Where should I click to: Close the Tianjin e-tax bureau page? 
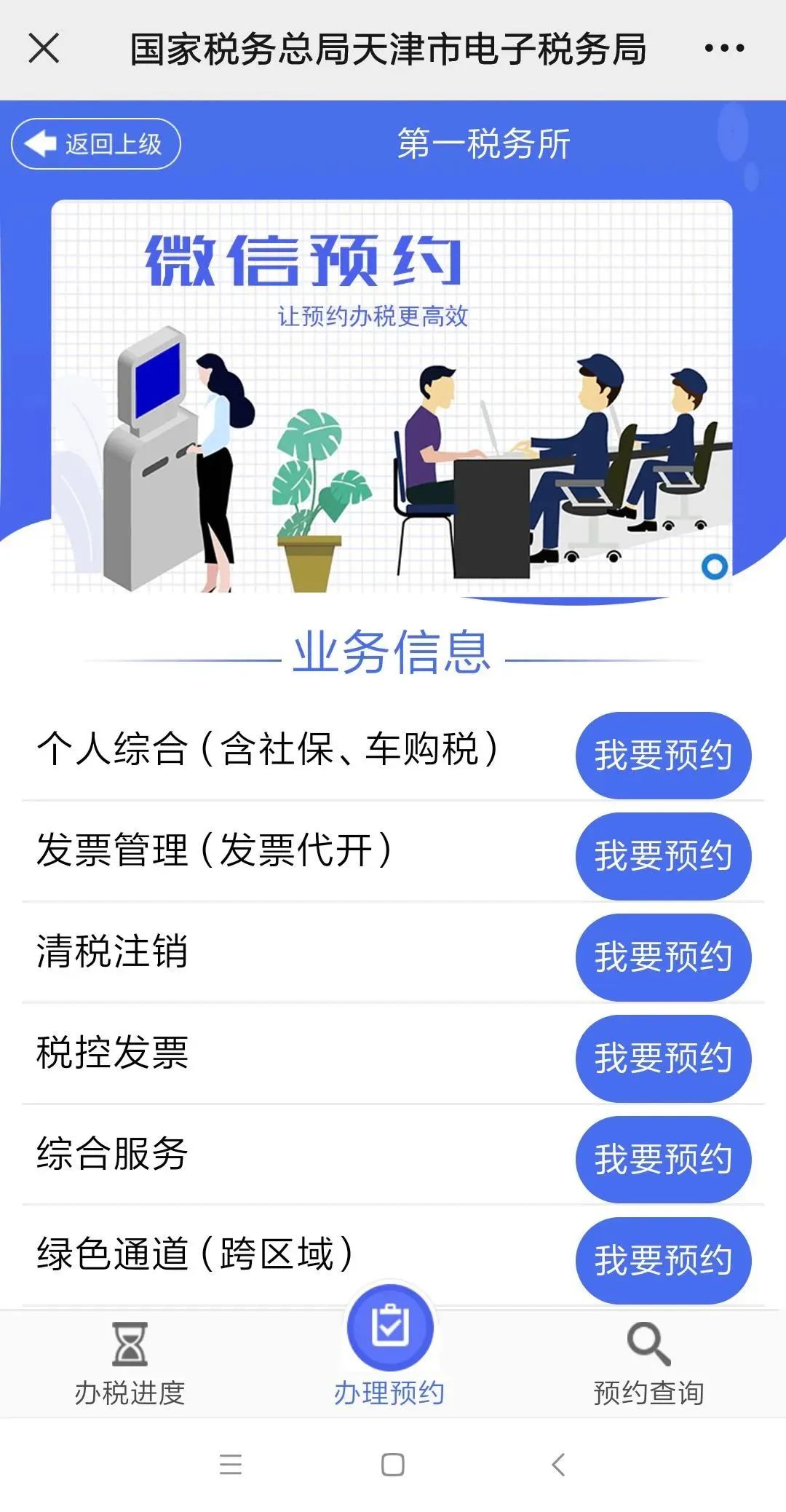click(x=44, y=49)
